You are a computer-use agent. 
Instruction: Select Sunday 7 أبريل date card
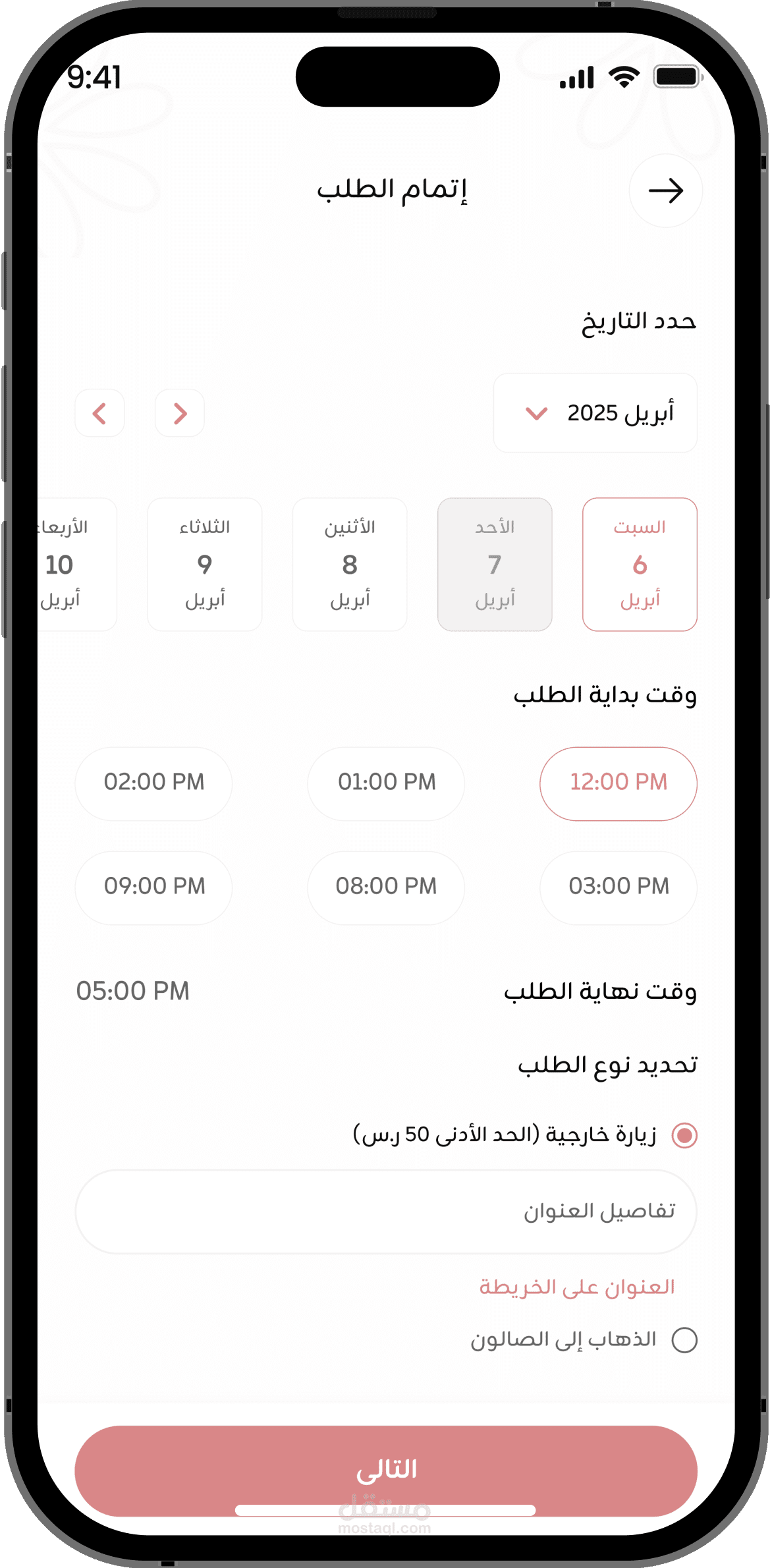pyautogui.click(x=495, y=565)
